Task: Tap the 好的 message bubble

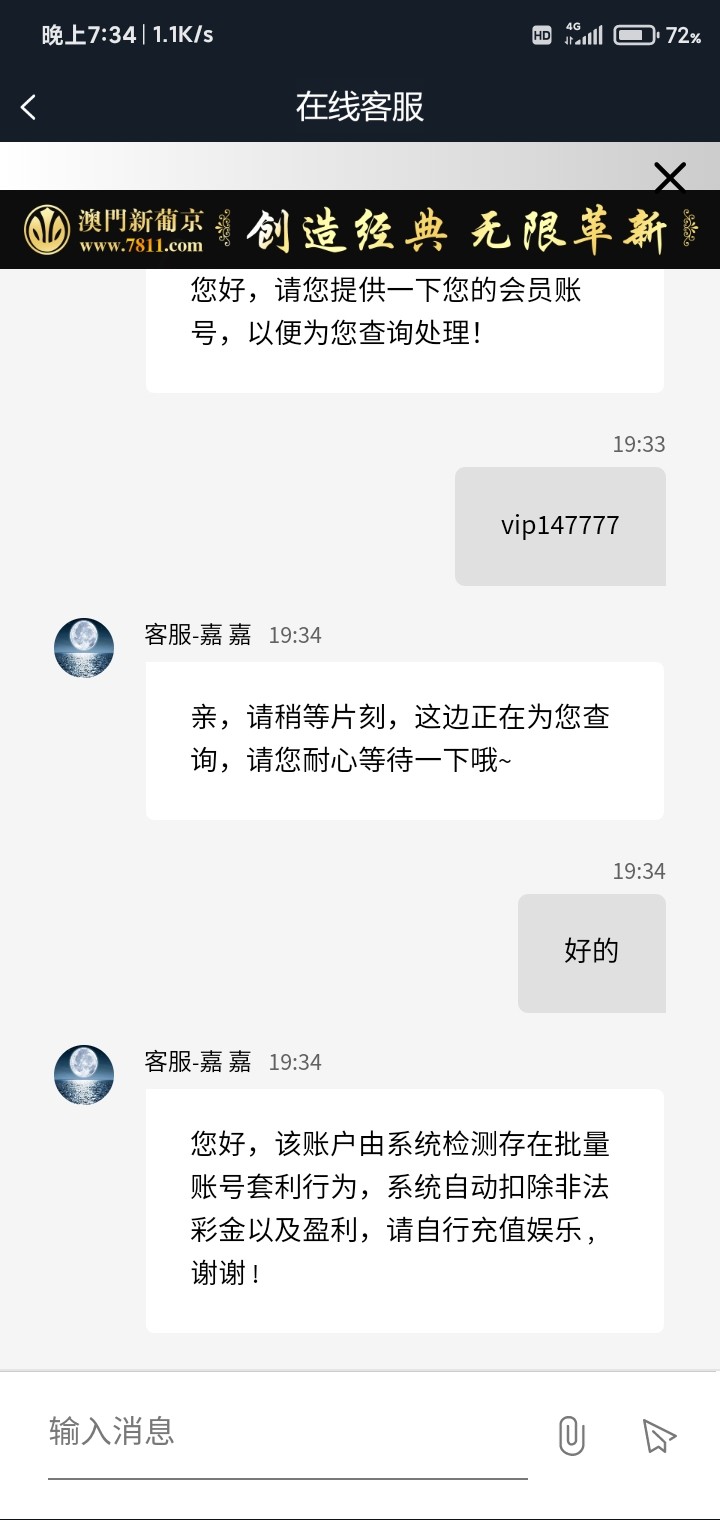Action: point(590,952)
